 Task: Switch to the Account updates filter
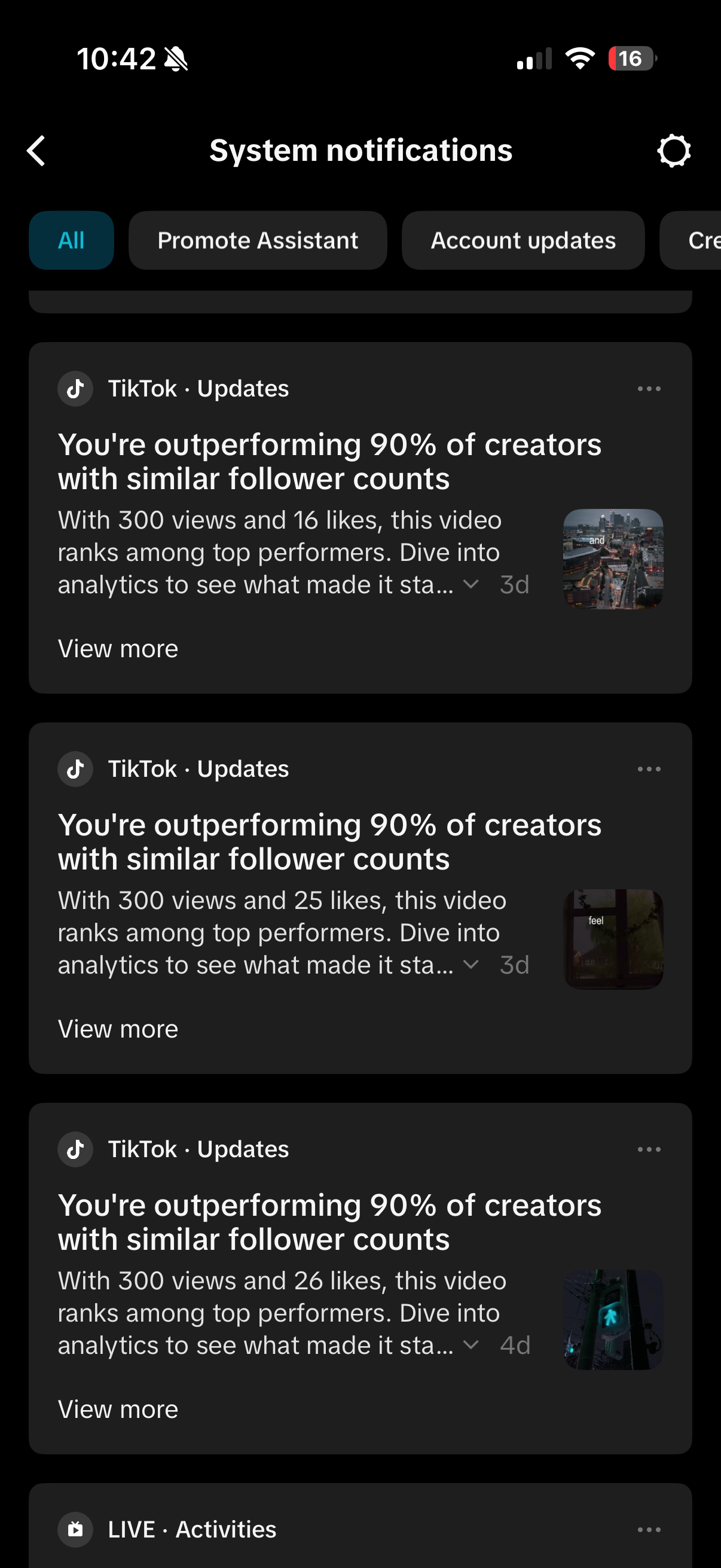click(523, 240)
